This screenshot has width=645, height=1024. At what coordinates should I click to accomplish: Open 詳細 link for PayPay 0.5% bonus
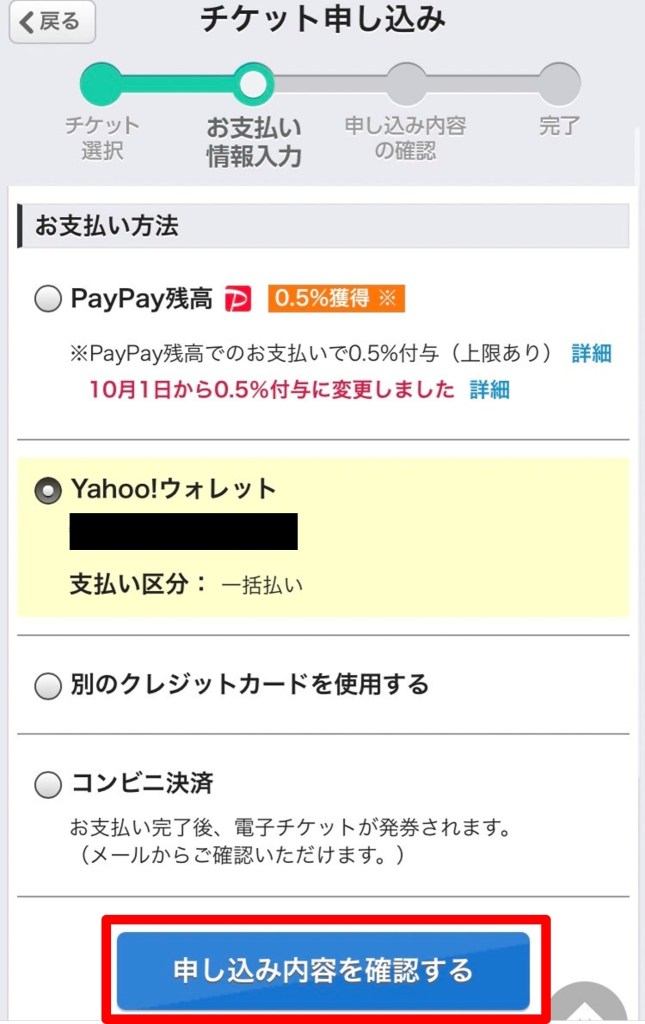pyautogui.click(x=591, y=353)
